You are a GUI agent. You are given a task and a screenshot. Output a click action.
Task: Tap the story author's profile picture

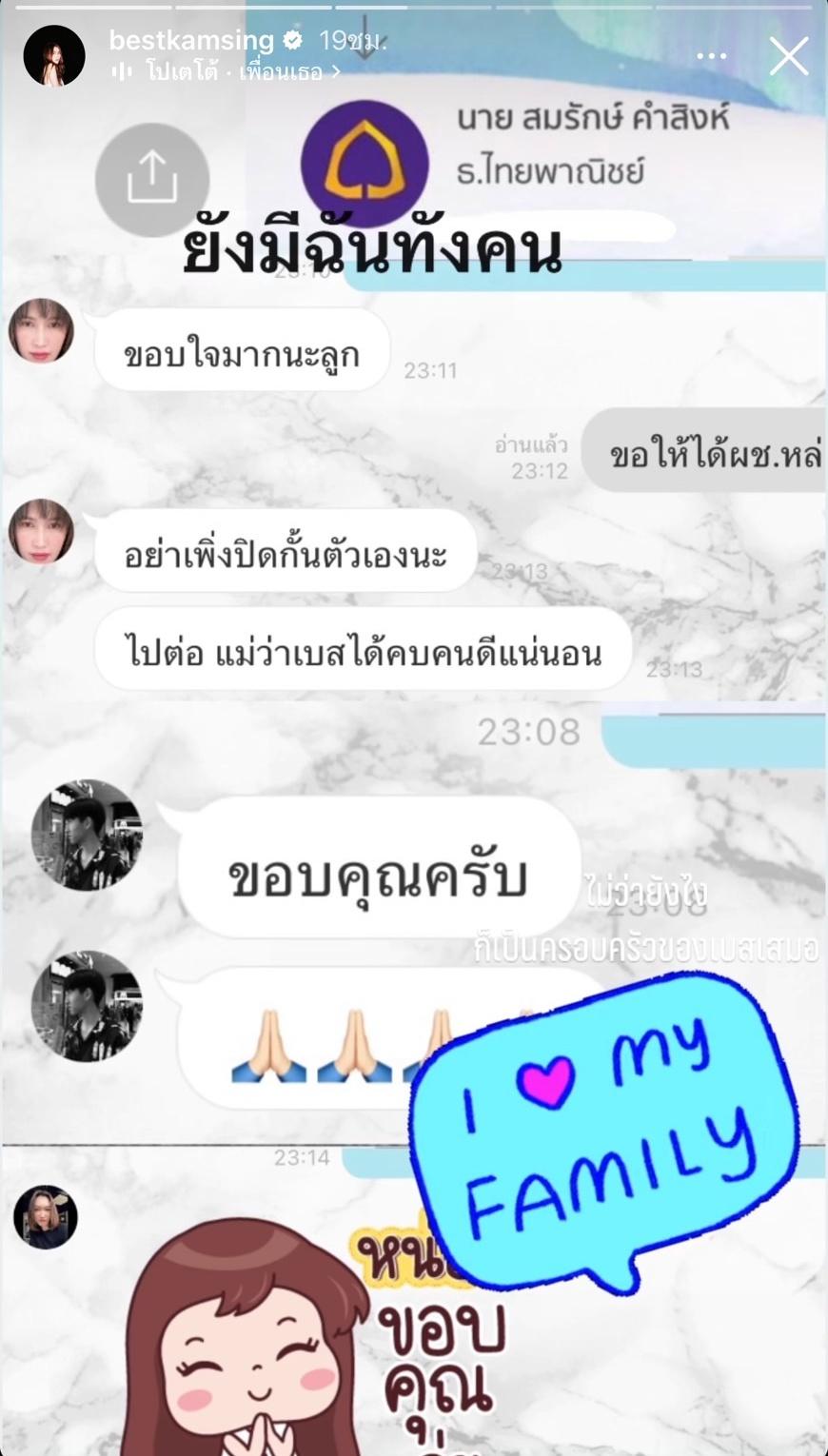[x=54, y=56]
